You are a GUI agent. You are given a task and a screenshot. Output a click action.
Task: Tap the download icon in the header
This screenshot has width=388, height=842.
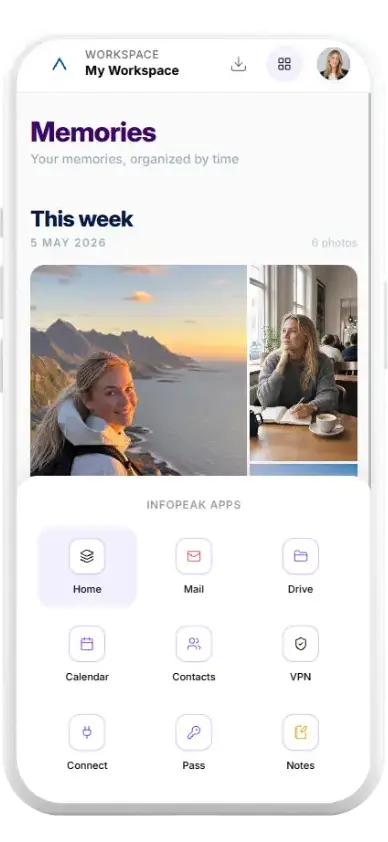click(238, 64)
